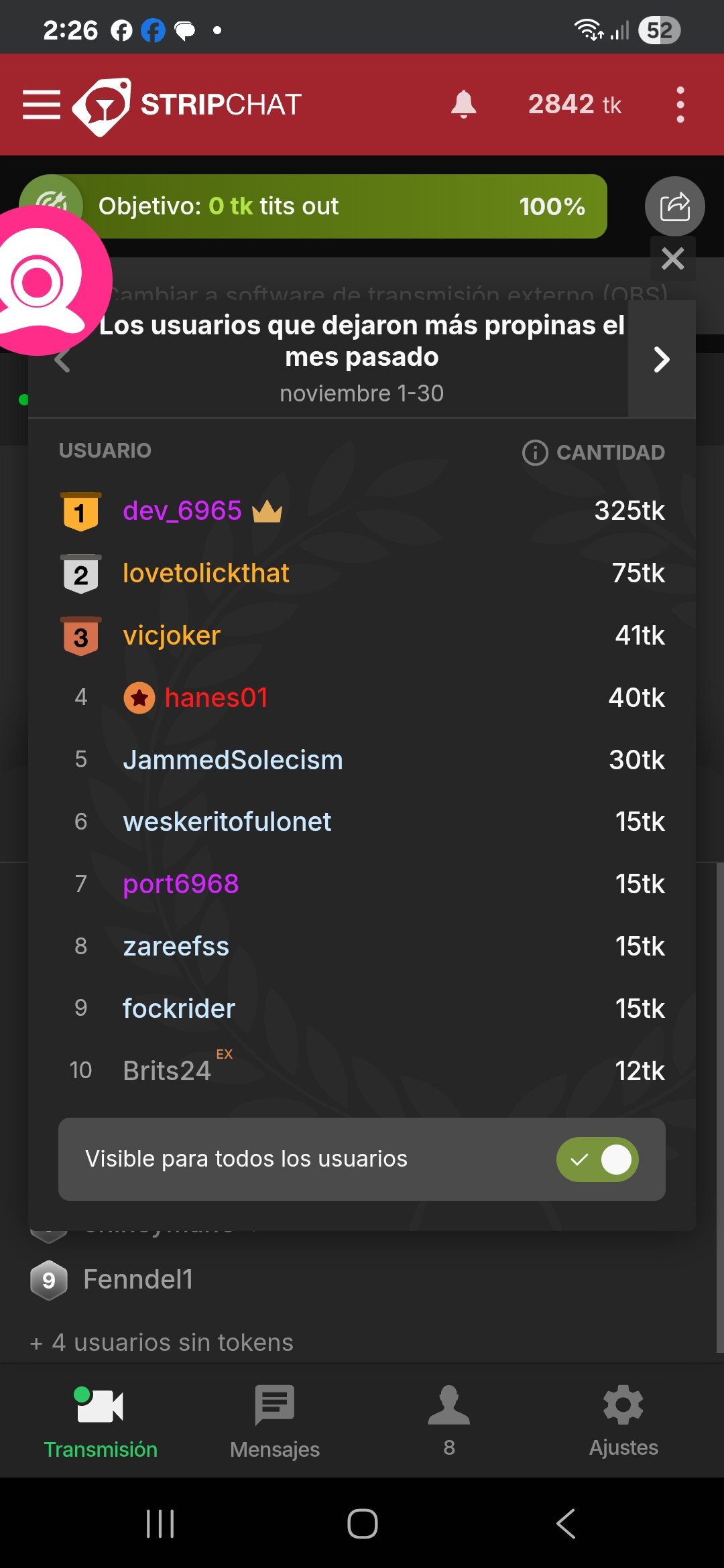Viewport: 724px width, 1568px height.
Task: Select user hanes01 in the list
Action: coord(216,698)
